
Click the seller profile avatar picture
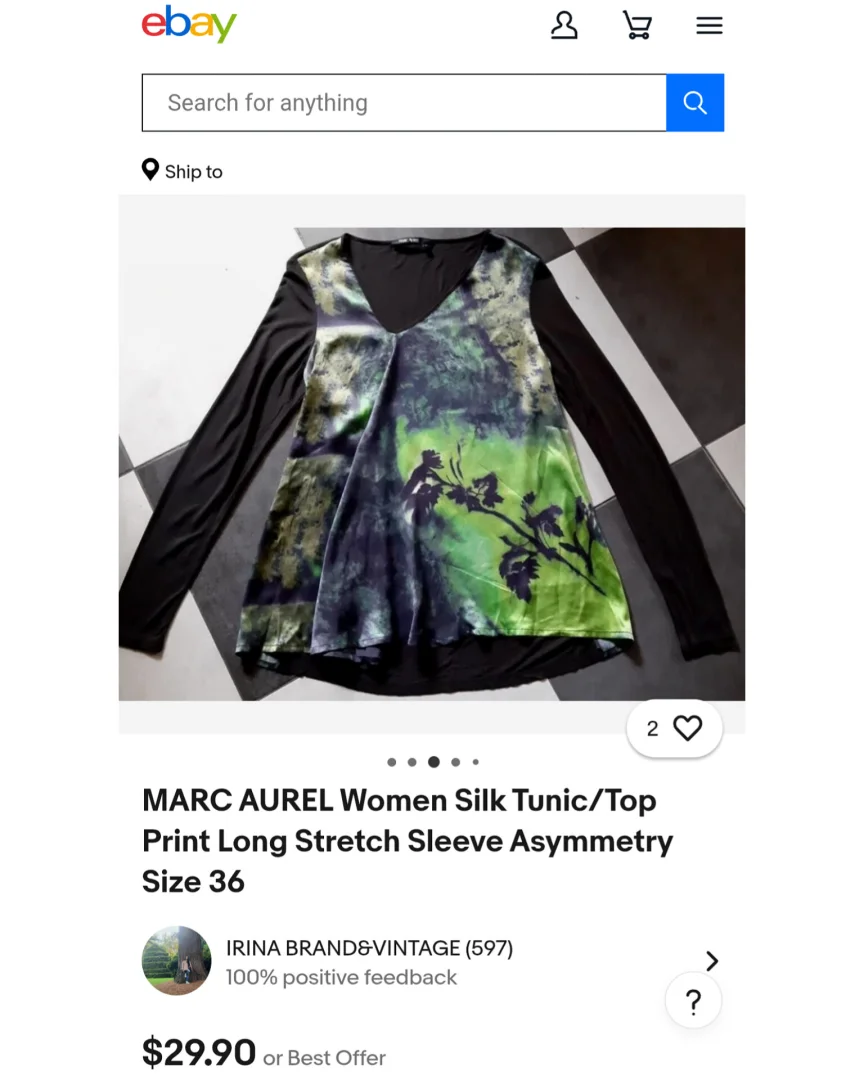pyautogui.click(x=177, y=960)
